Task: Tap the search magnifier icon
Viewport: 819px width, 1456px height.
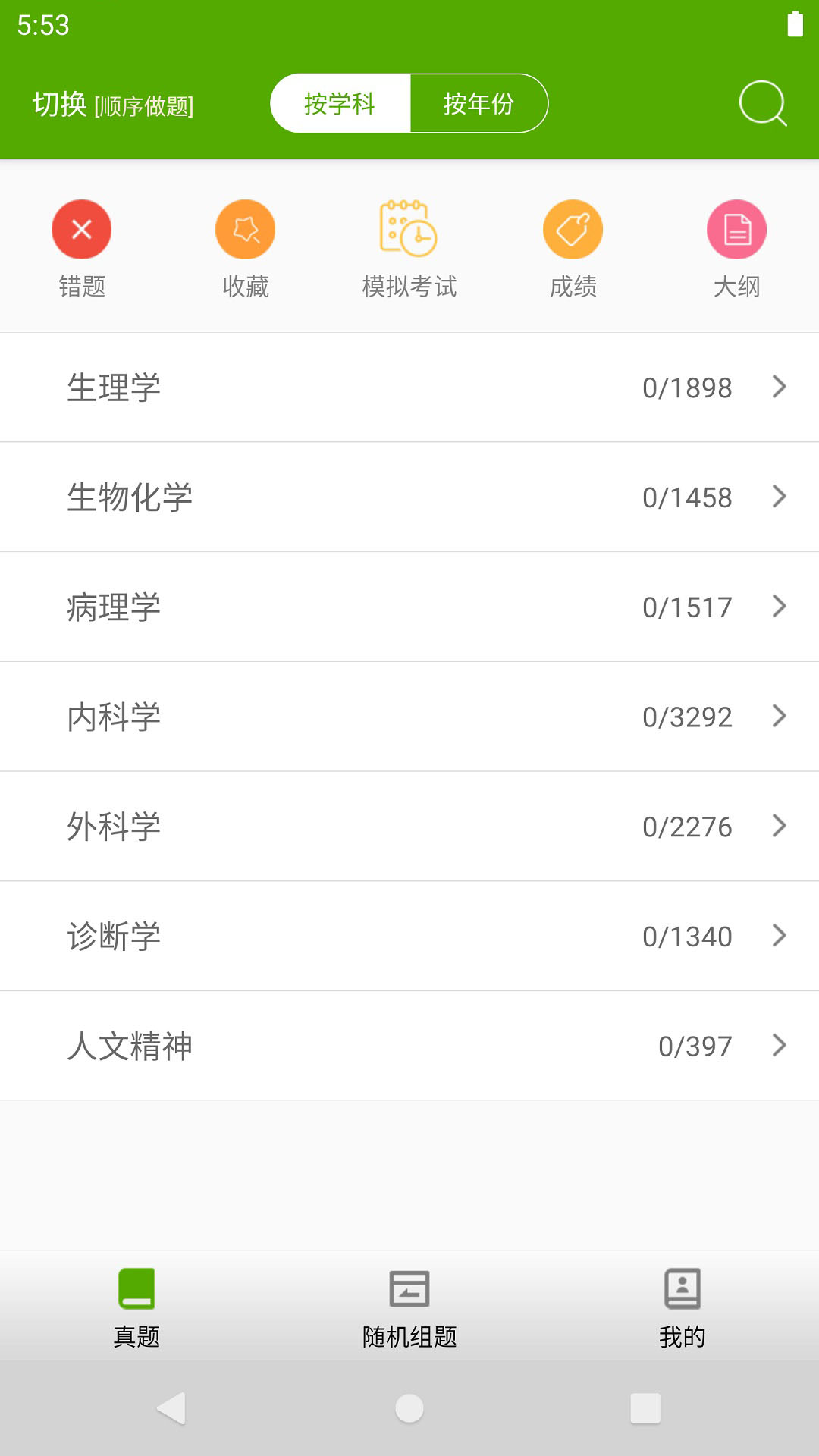Action: click(763, 104)
